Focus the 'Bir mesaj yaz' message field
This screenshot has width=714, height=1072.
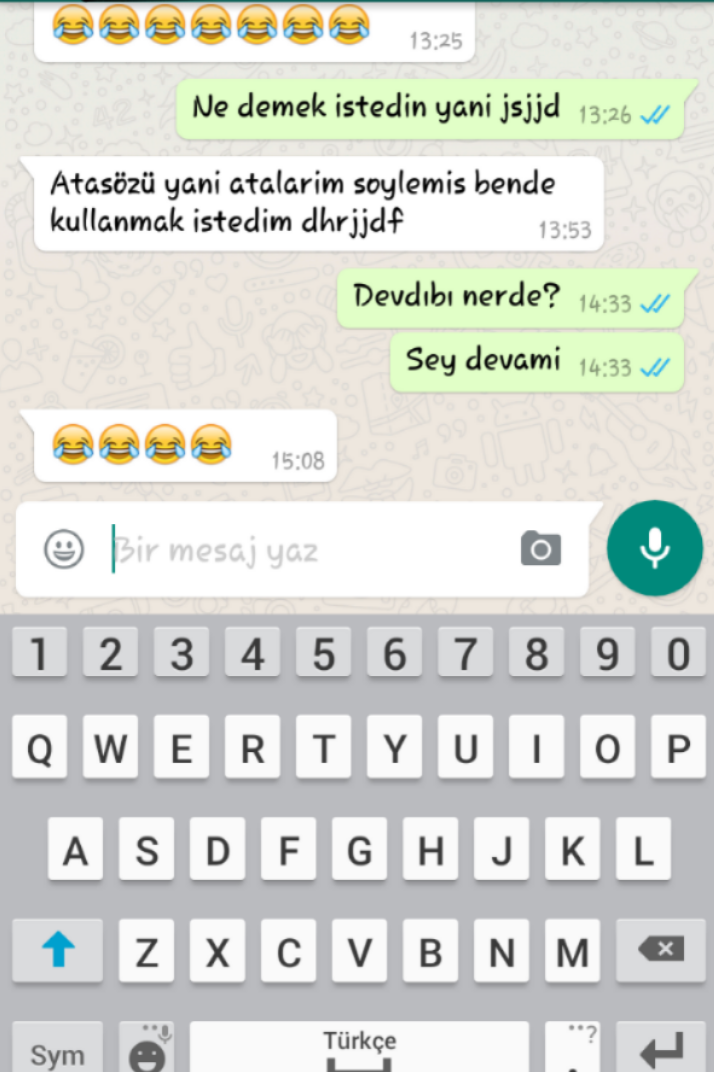coord(300,550)
